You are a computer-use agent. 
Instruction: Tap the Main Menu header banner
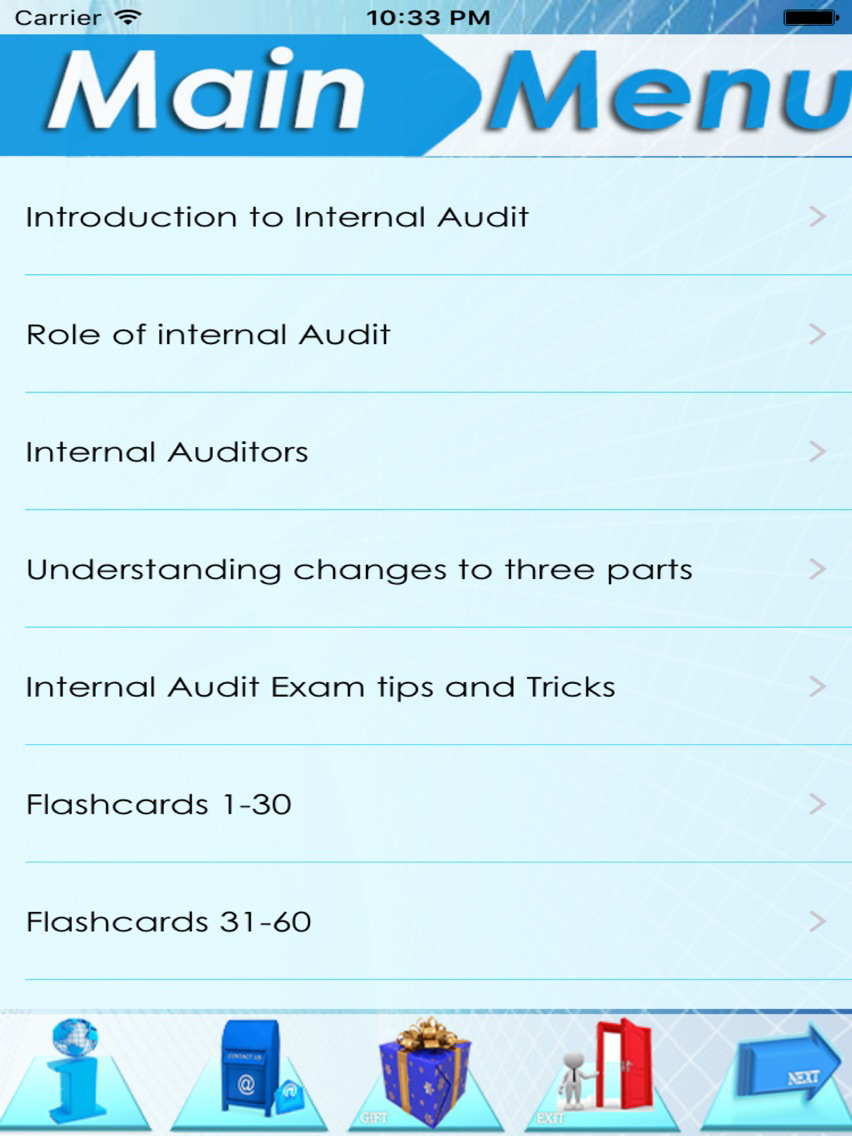click(426, 95)
